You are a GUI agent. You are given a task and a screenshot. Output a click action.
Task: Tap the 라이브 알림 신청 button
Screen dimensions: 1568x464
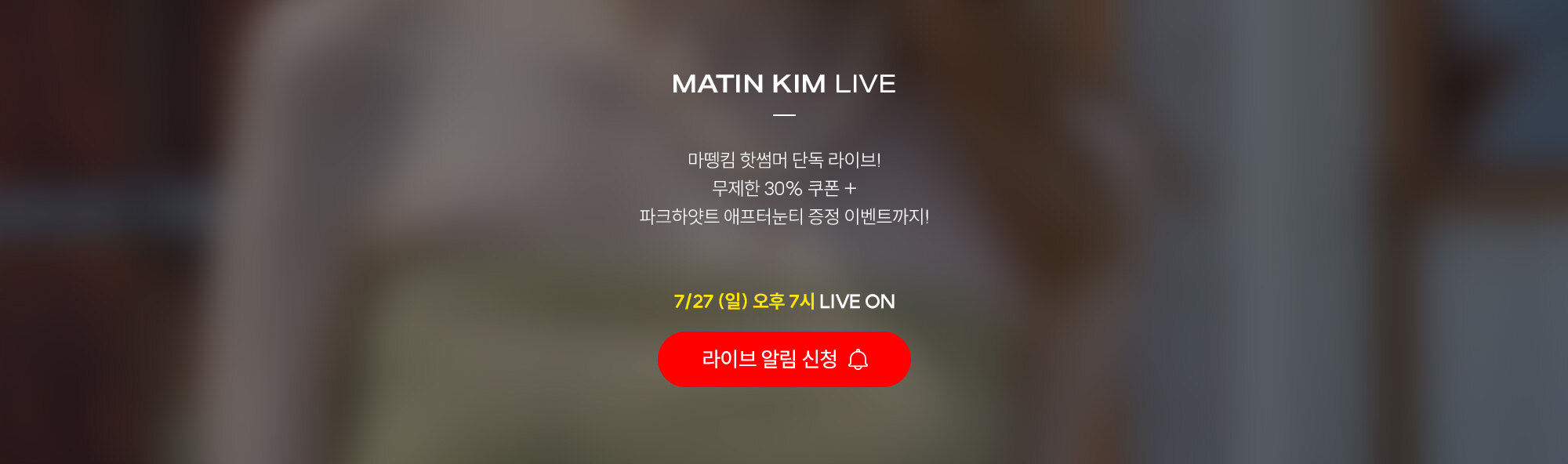(x=783, y=359)
